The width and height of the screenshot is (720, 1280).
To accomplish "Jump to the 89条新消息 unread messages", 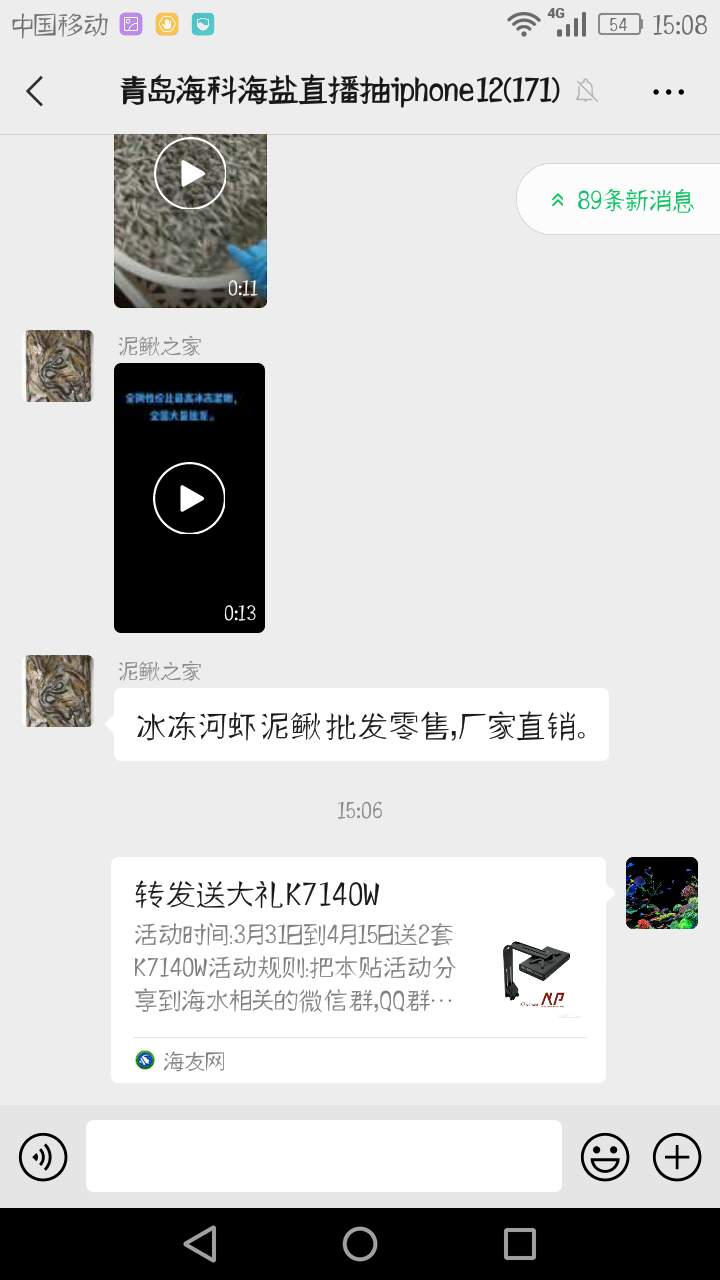I will [621, 200].
